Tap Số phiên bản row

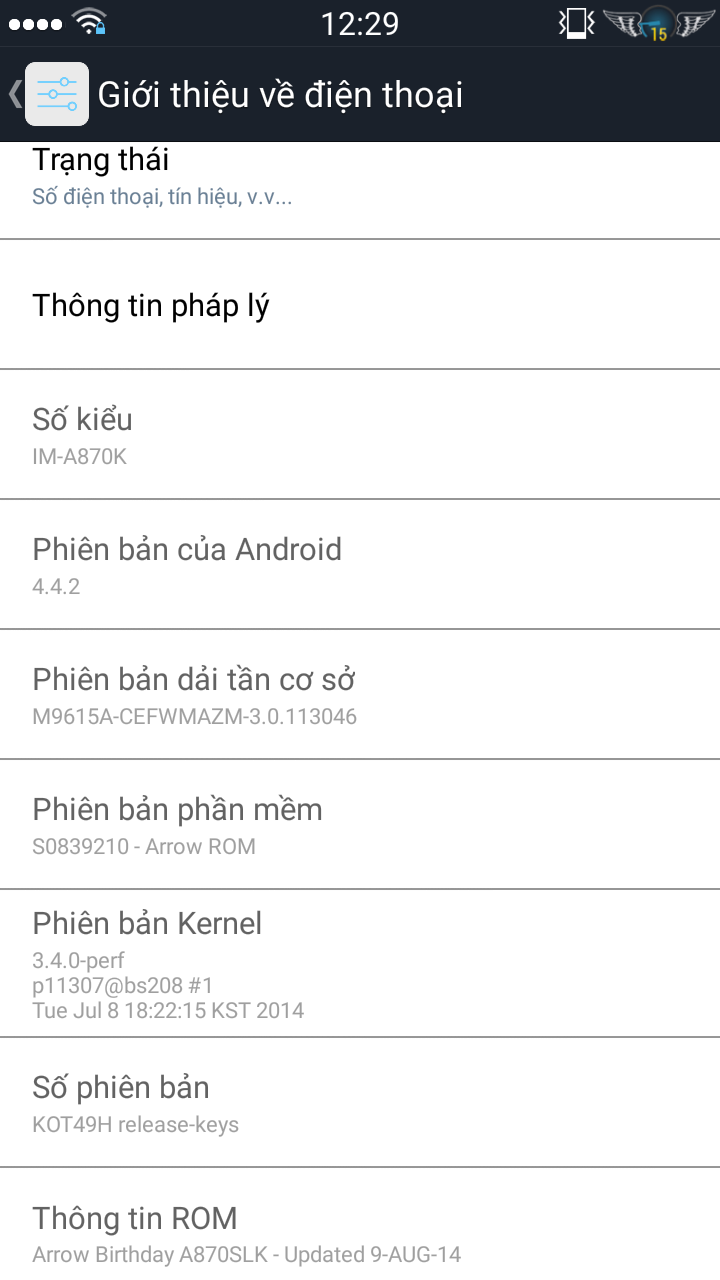360,1102
